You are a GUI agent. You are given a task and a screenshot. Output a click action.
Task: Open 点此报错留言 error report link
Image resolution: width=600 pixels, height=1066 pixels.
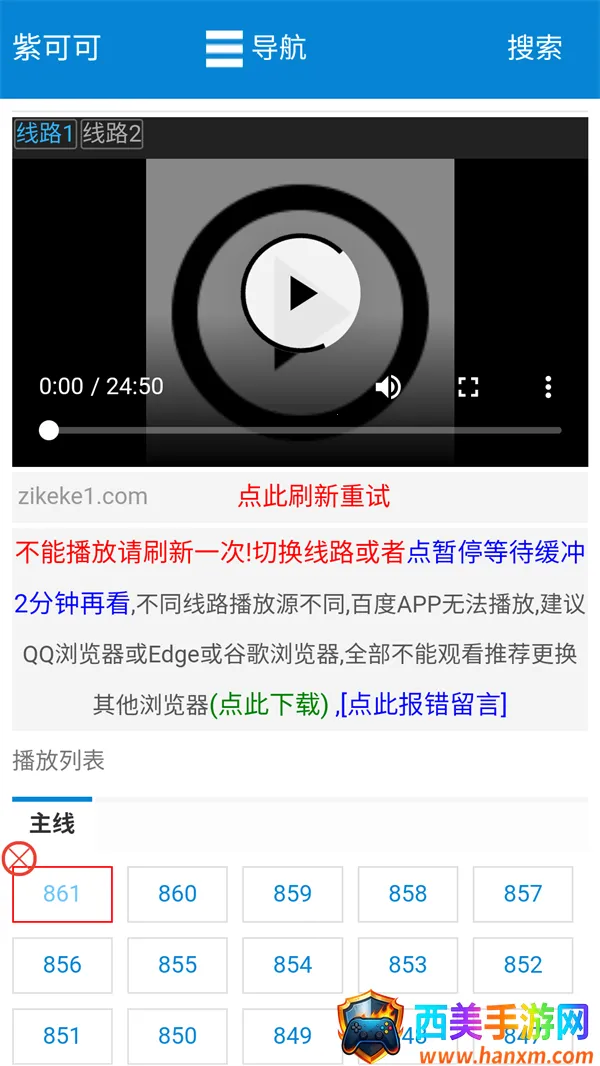coord(425,705)
